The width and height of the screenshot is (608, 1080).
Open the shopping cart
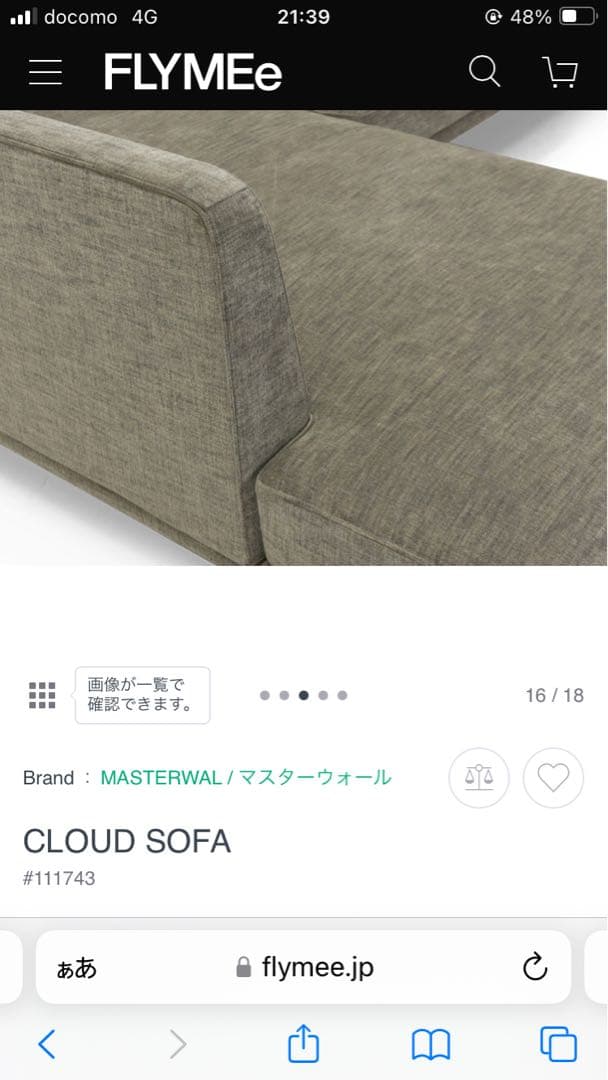[559, 72]
